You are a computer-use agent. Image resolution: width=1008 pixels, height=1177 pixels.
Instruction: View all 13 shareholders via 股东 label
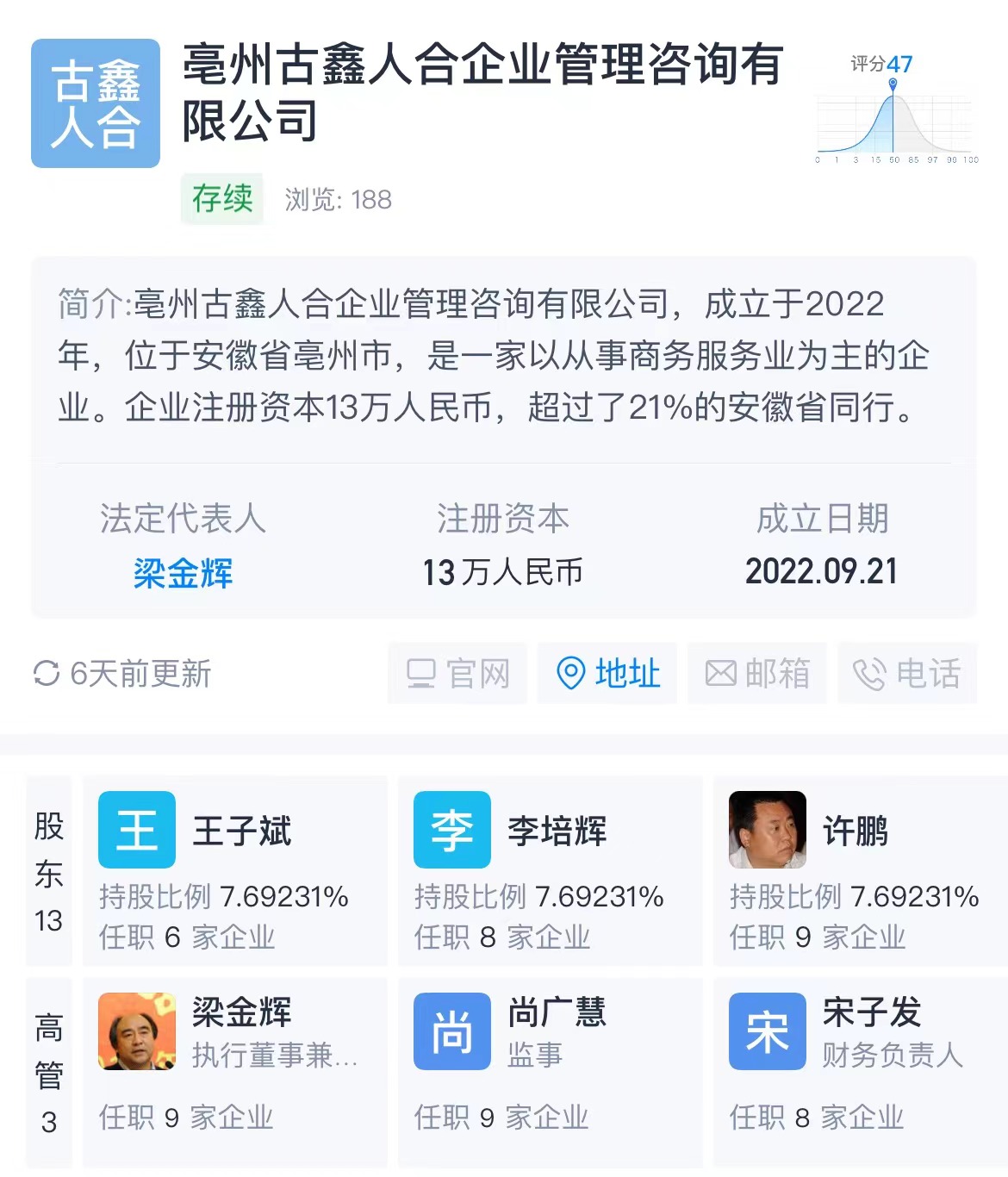pos(49,870)
